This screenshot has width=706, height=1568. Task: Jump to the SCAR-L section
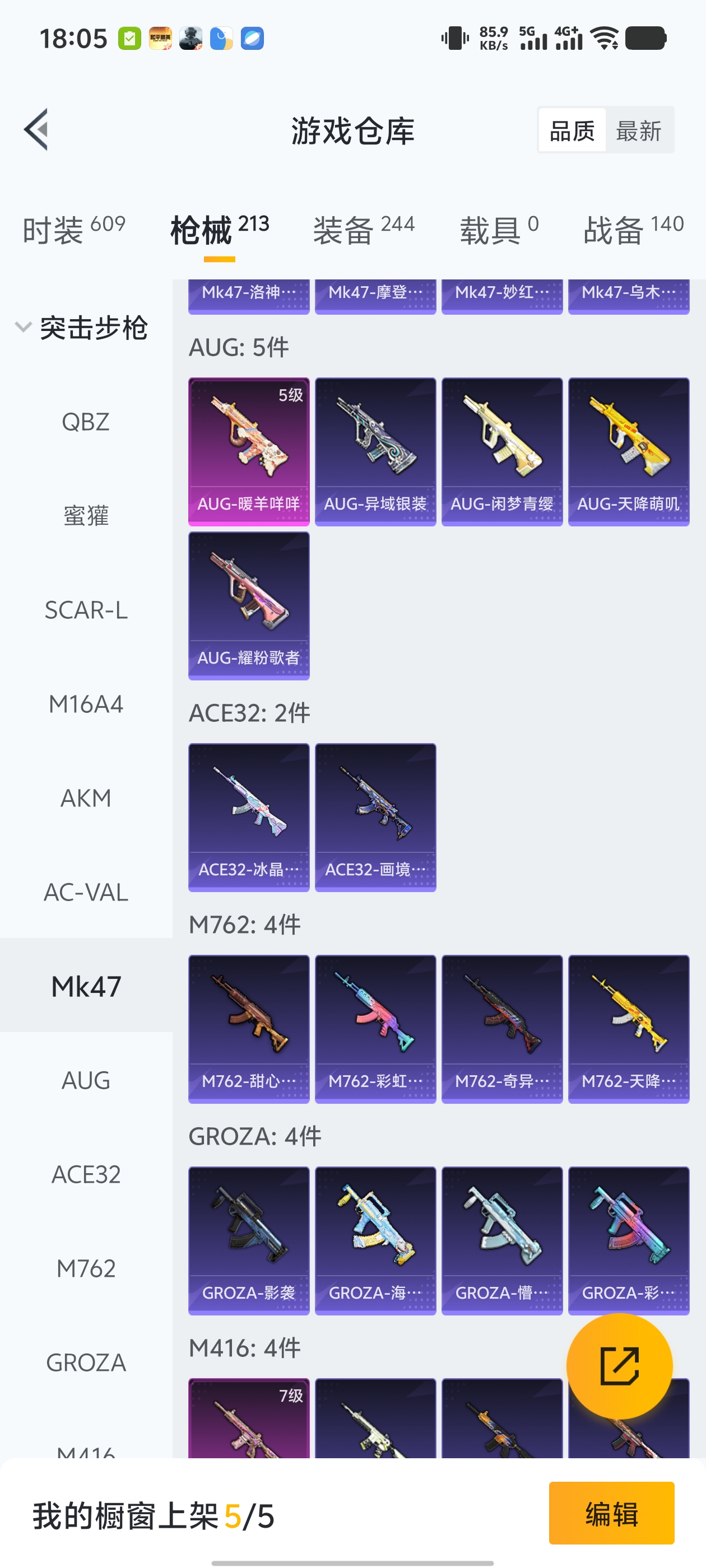(x=86, y=610)
